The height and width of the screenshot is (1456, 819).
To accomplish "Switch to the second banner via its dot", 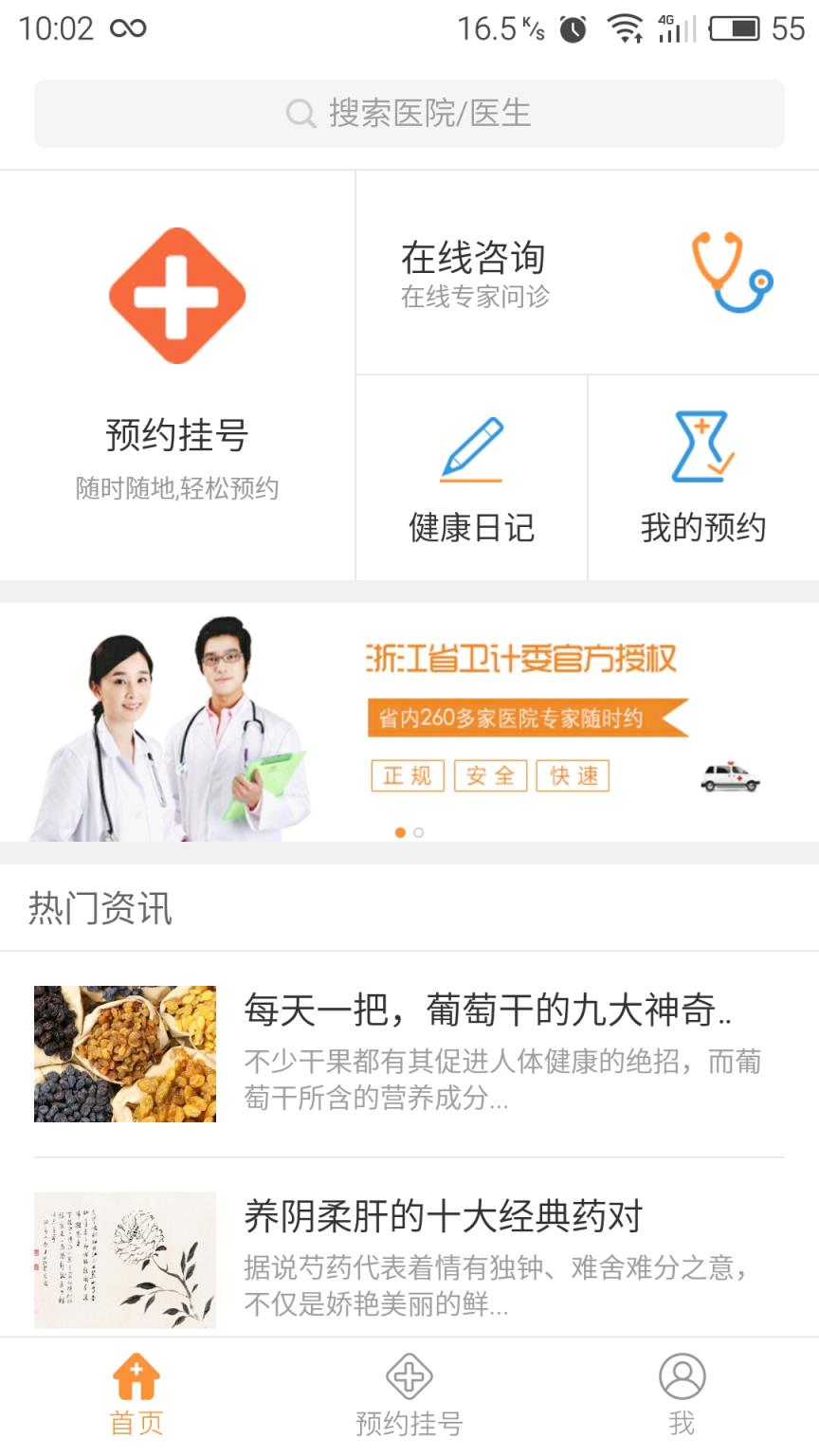I will pyautogui.click(x=418, y=834).
